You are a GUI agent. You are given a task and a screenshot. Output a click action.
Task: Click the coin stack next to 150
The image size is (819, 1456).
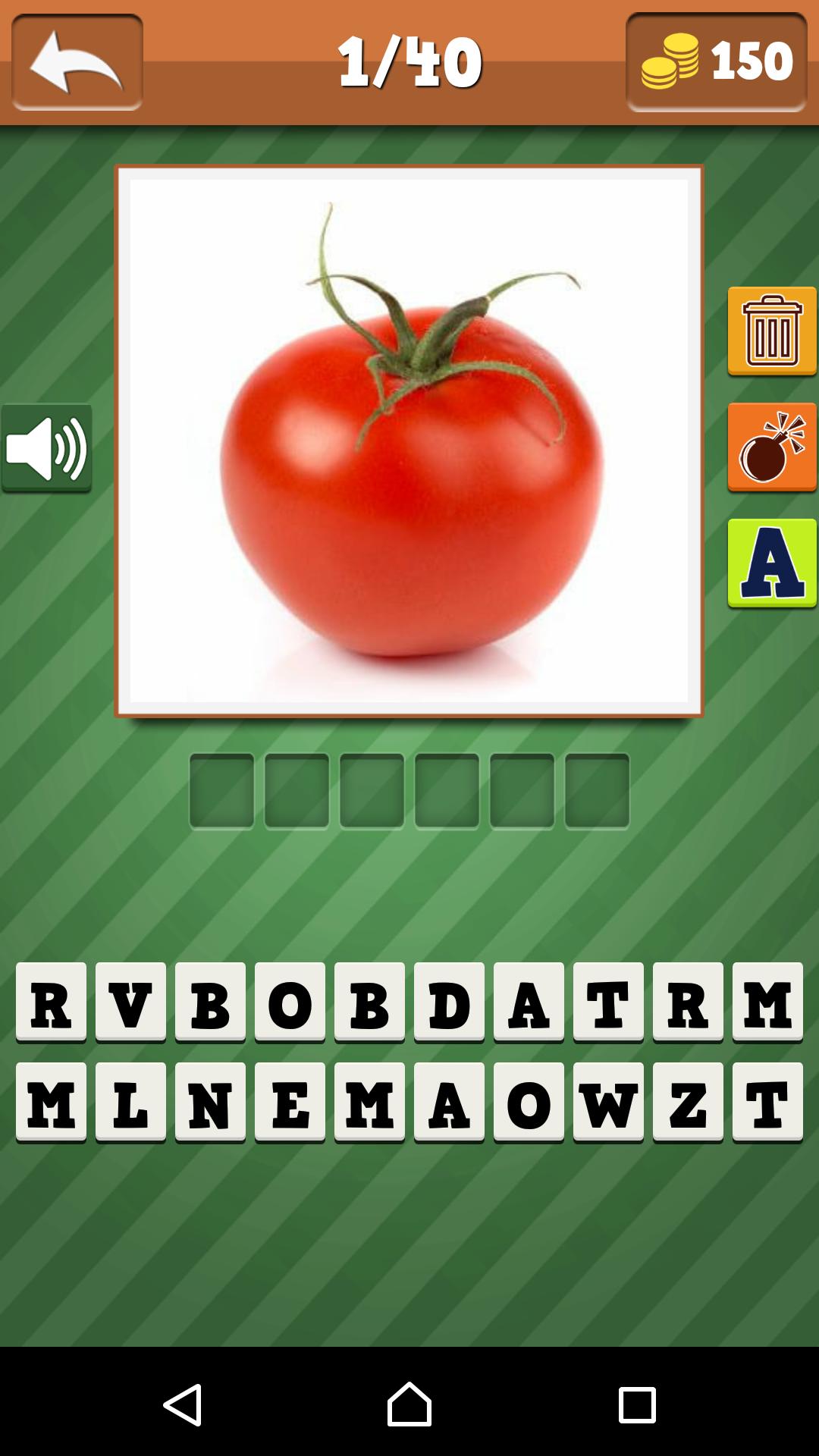(x=670, y=60)
